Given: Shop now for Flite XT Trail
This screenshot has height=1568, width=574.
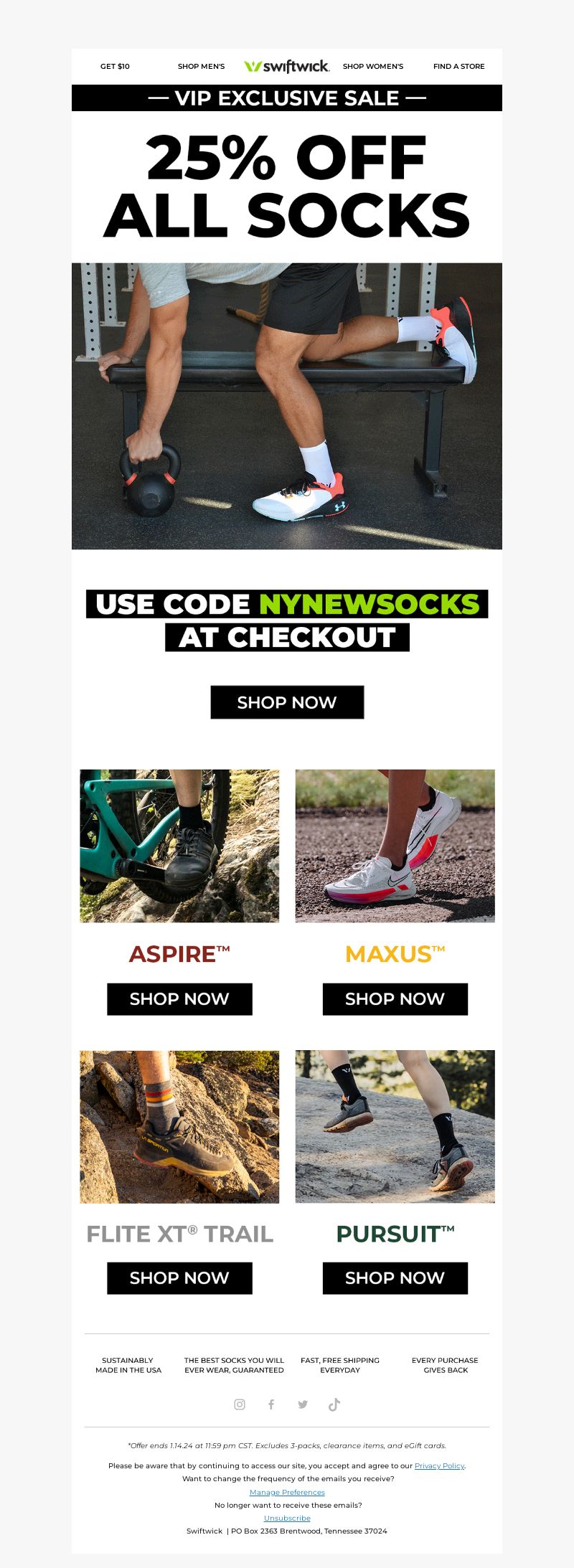Looking at the screenshot, I should tap(179, 1277).
